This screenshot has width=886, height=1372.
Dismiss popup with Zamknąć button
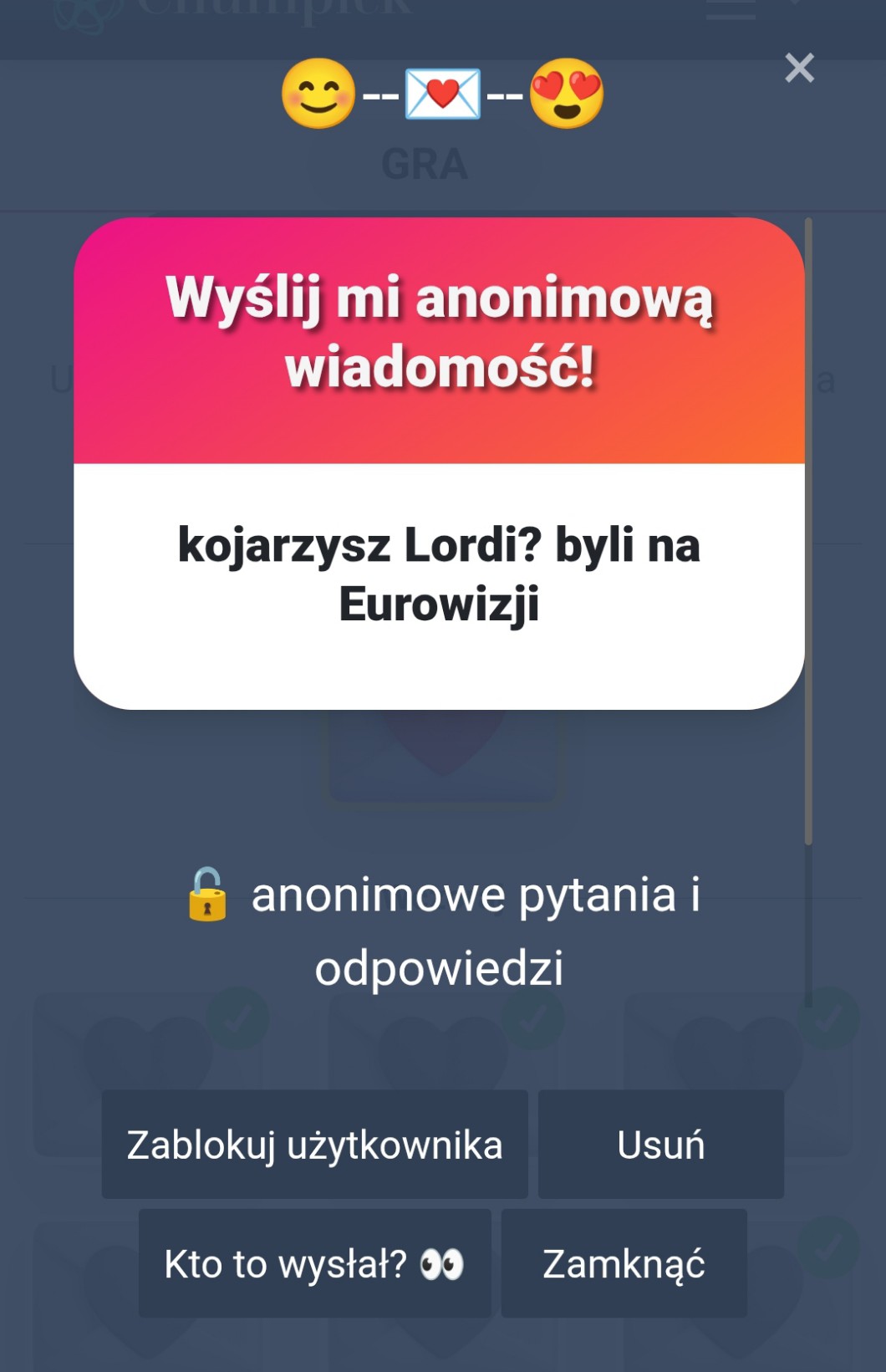point(624,1263)
